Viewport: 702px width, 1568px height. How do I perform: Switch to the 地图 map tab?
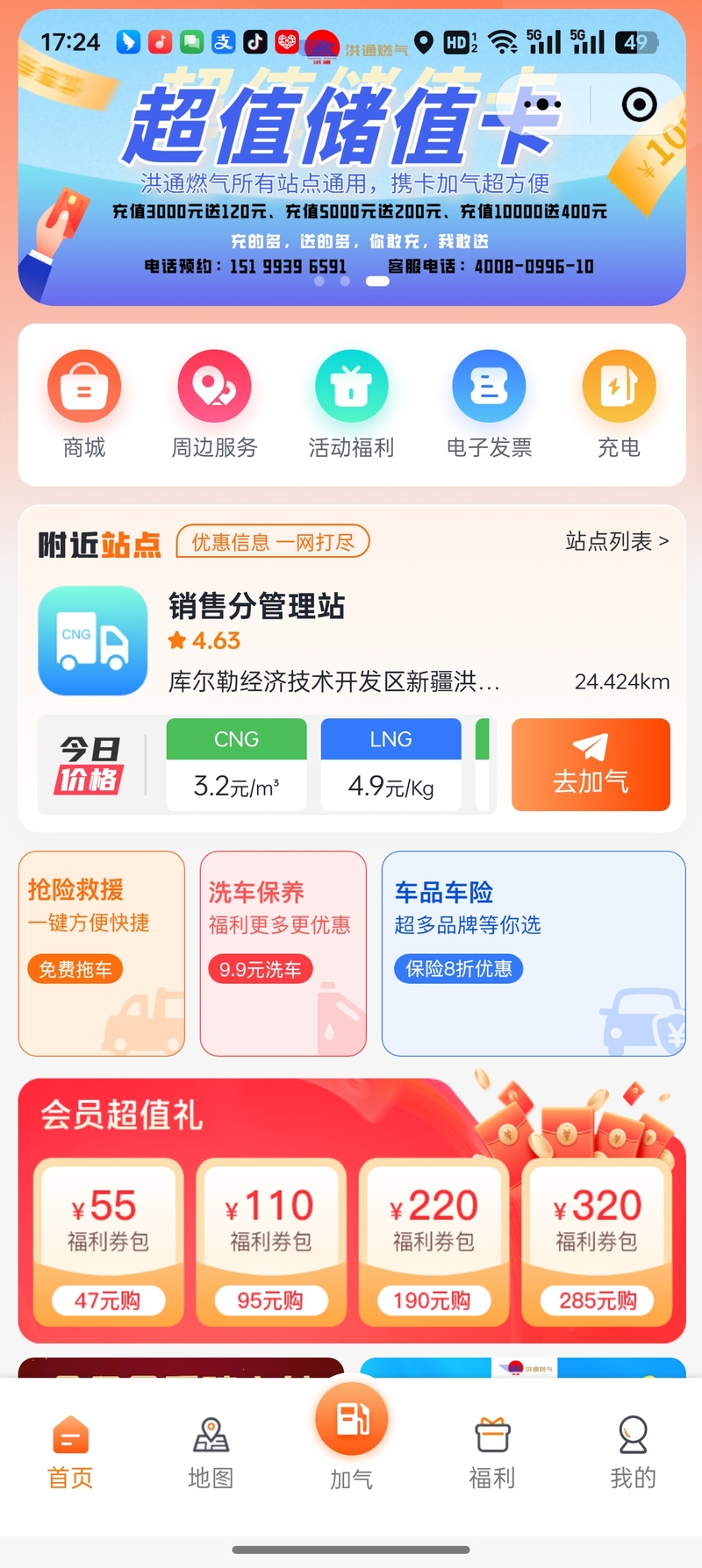tap(211, 1452)
